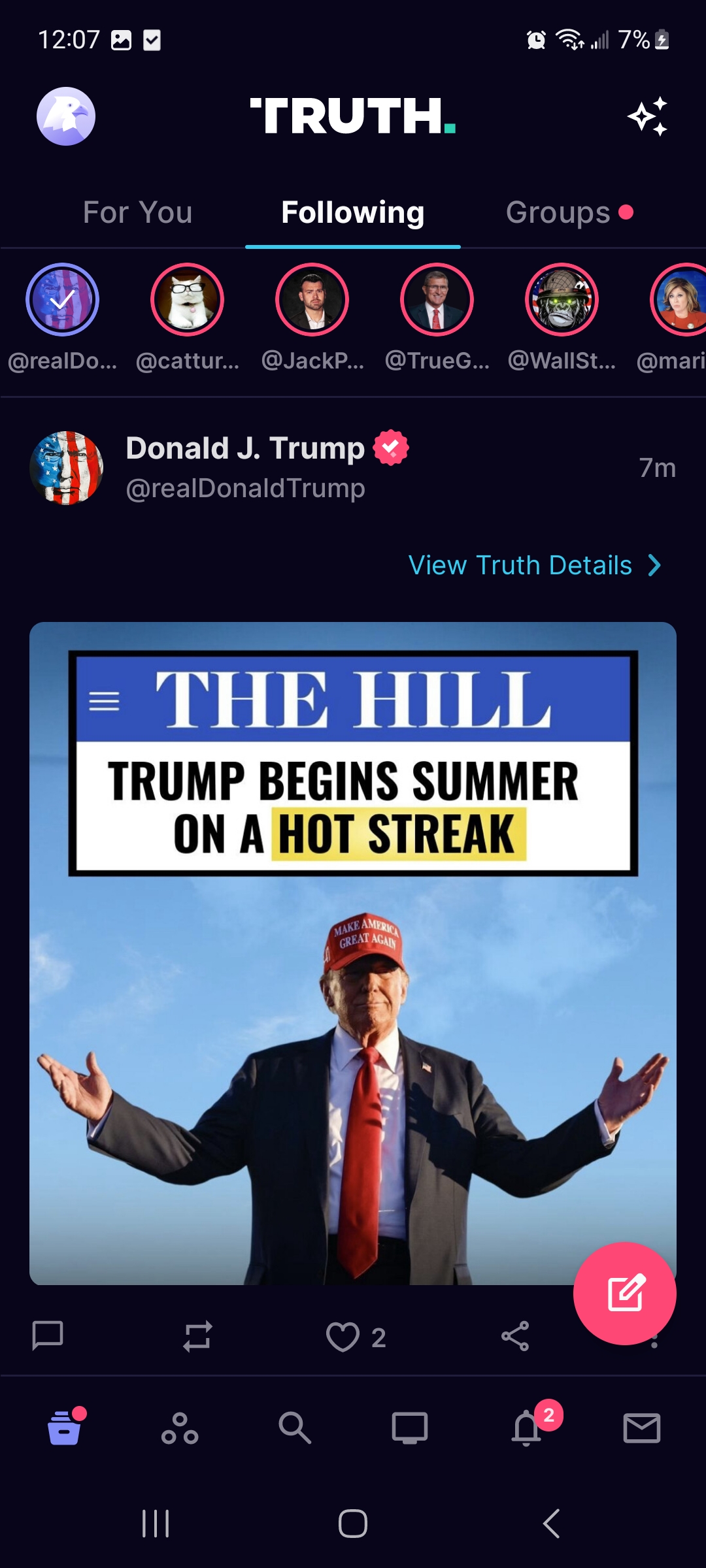This screenshot has width=706, height=1568.
Task: Switch to the For You tab
Action: [137, 212]
